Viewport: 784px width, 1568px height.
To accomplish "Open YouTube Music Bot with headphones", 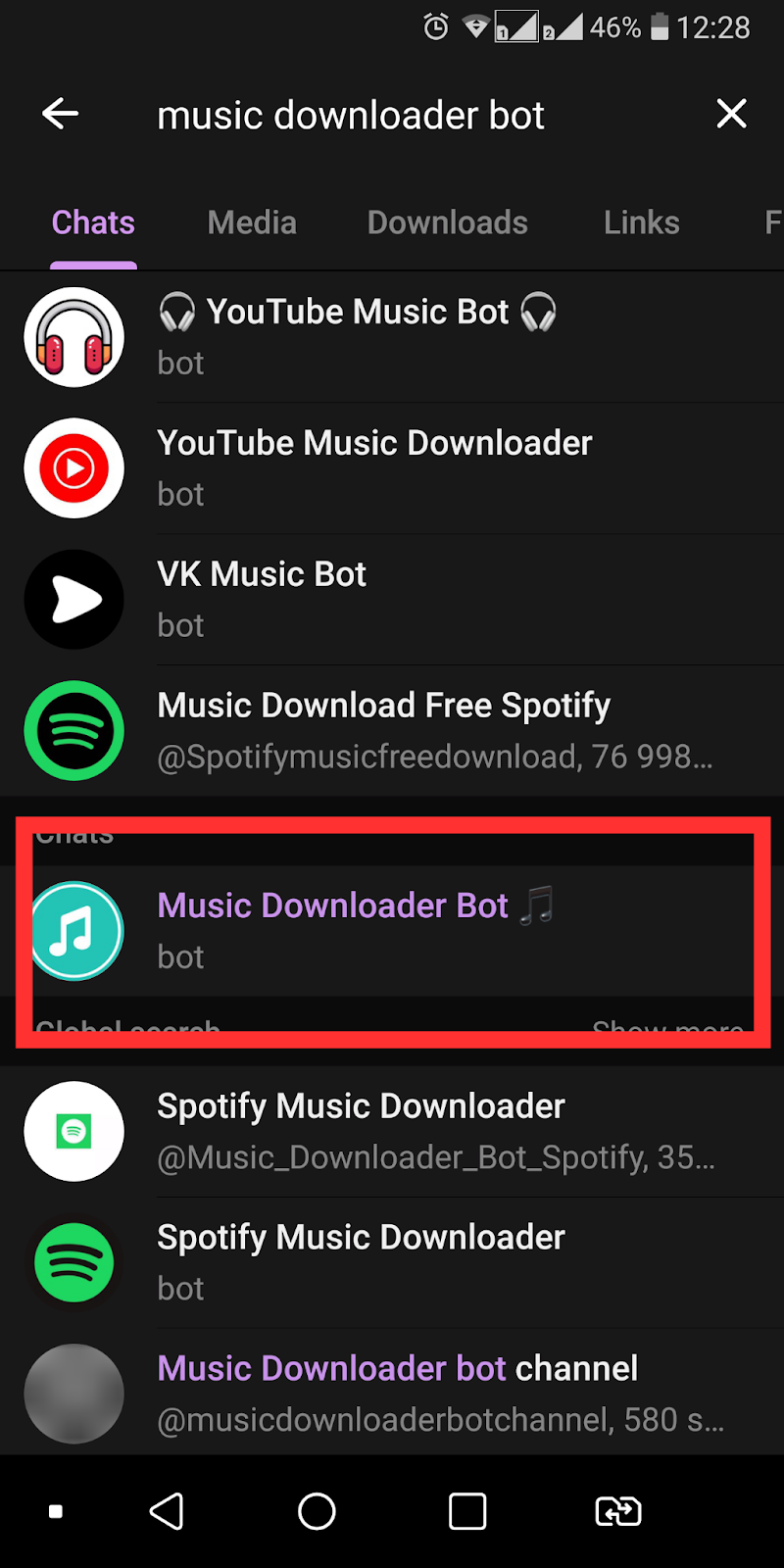I will pos(392,336).
